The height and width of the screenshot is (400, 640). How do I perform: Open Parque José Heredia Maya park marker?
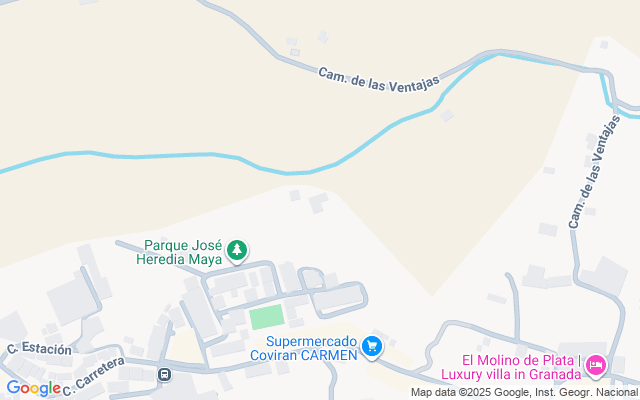click(x=237, y=250)
